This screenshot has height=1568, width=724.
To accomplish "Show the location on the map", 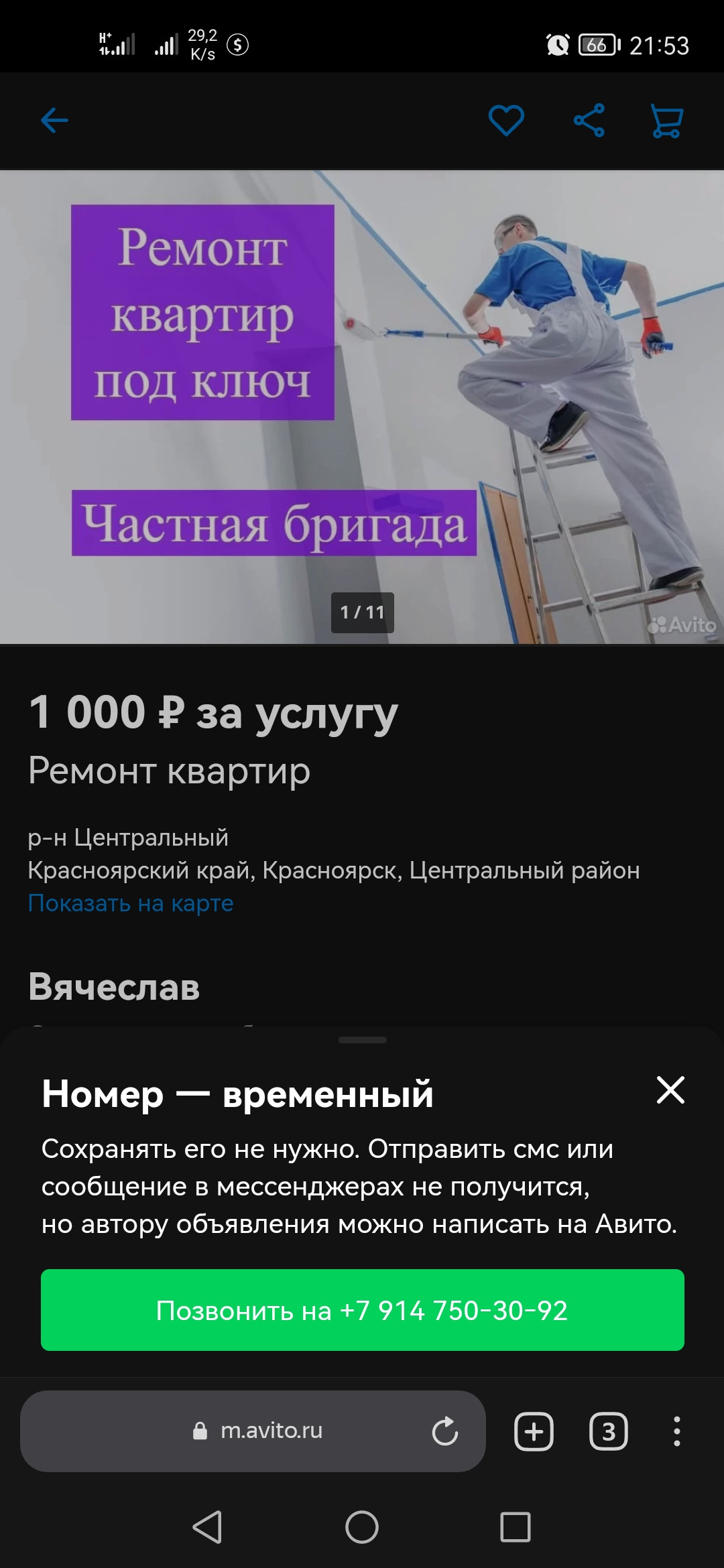I will coord(131,903).
